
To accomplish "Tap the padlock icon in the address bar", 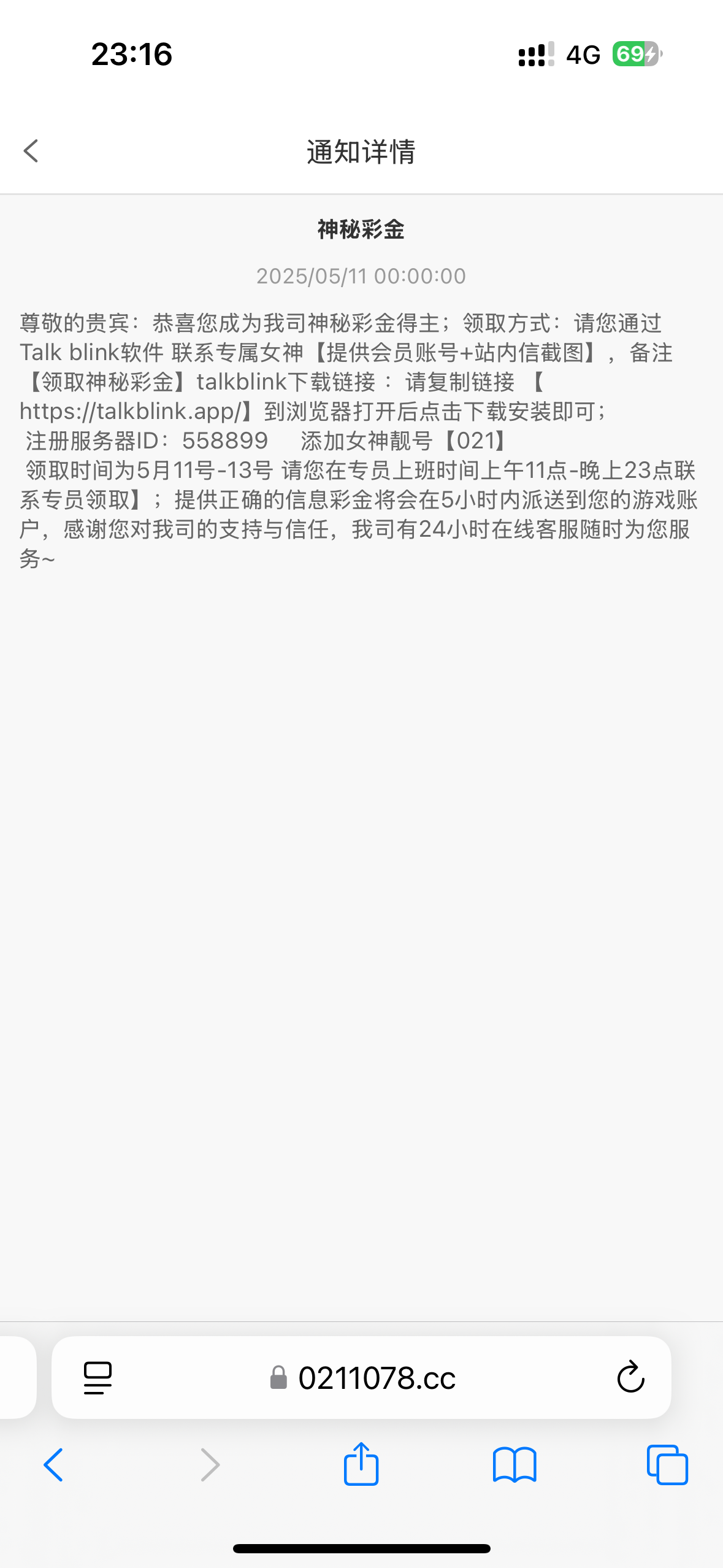I will 279,1377.
